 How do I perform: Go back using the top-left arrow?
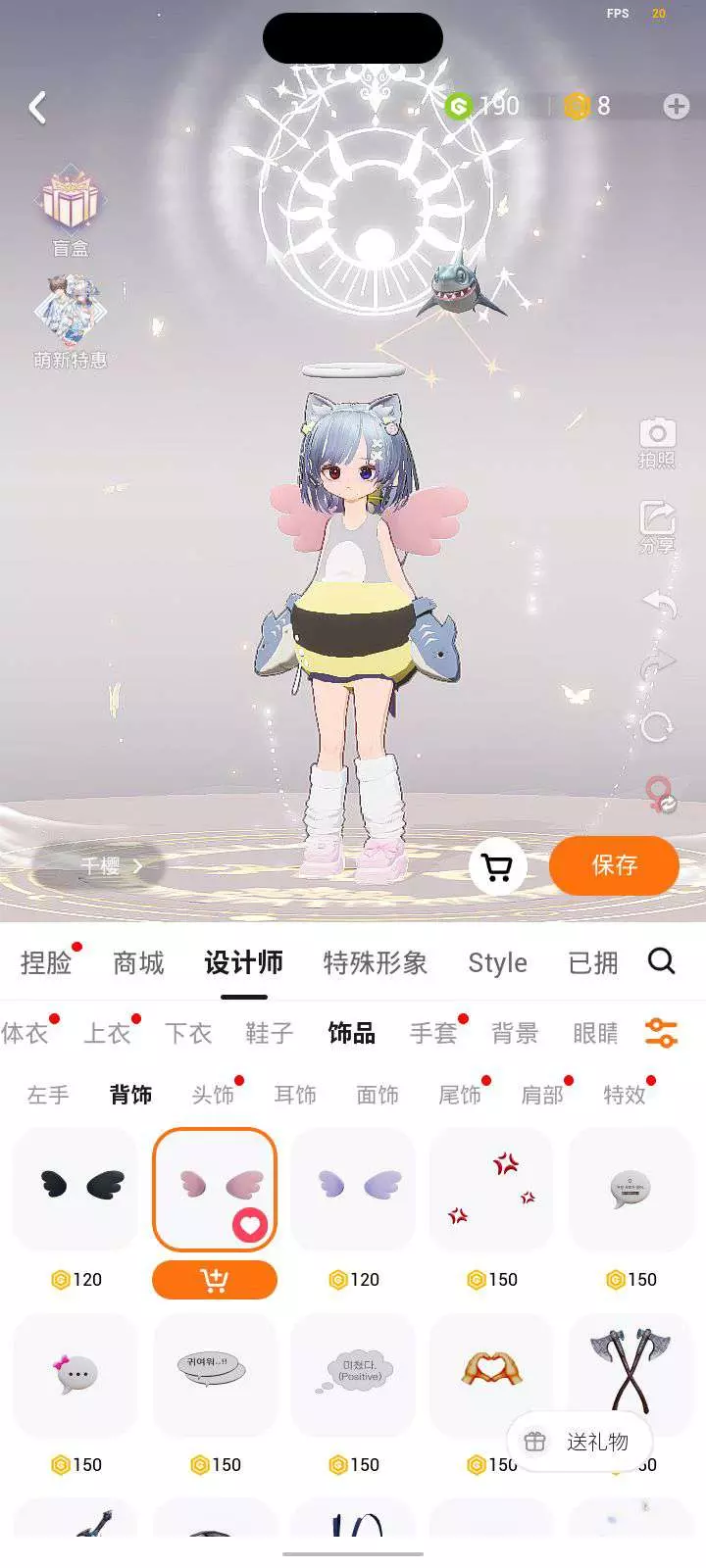37,107
